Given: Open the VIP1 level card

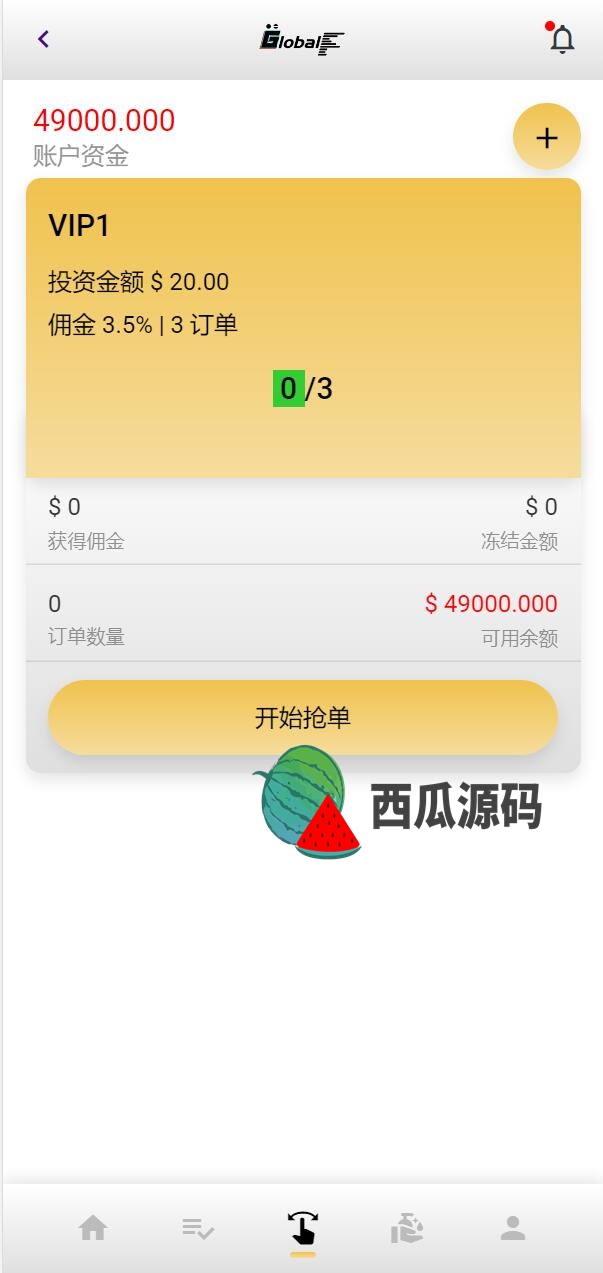Looking at the screenshot, I should (x=302, y=327).
